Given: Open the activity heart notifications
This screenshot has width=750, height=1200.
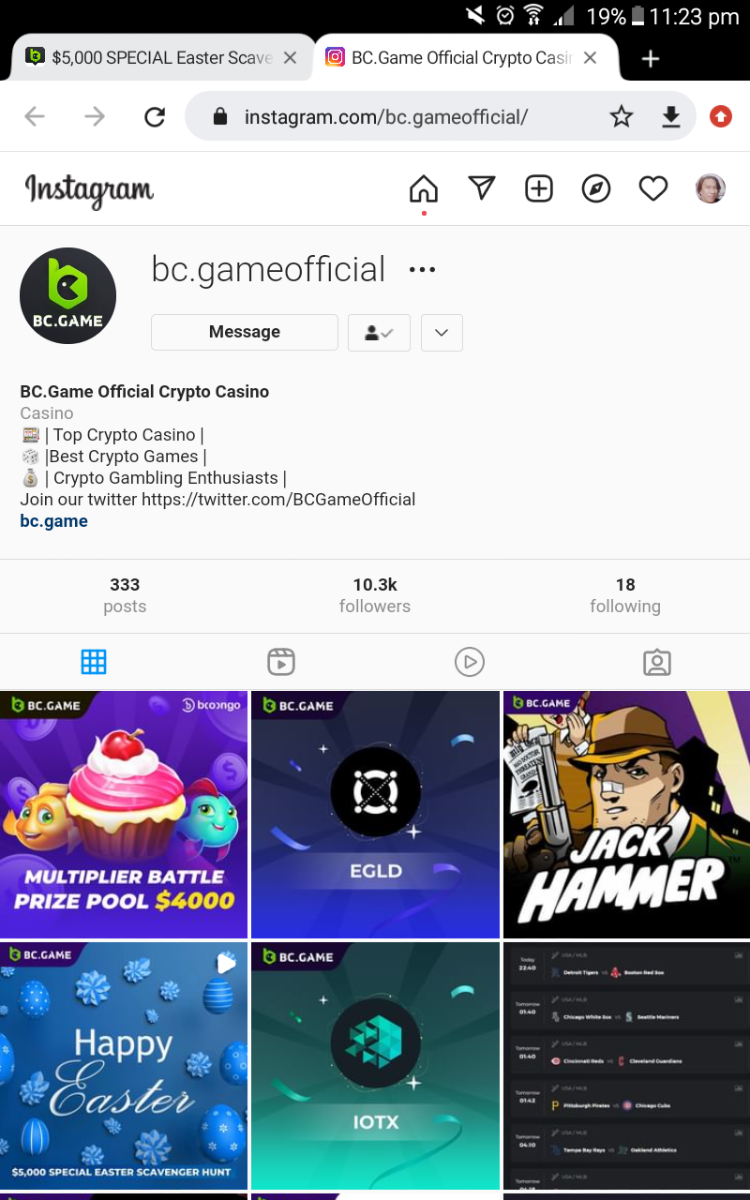Looking at the screenshot, I should tap(653, 188).
